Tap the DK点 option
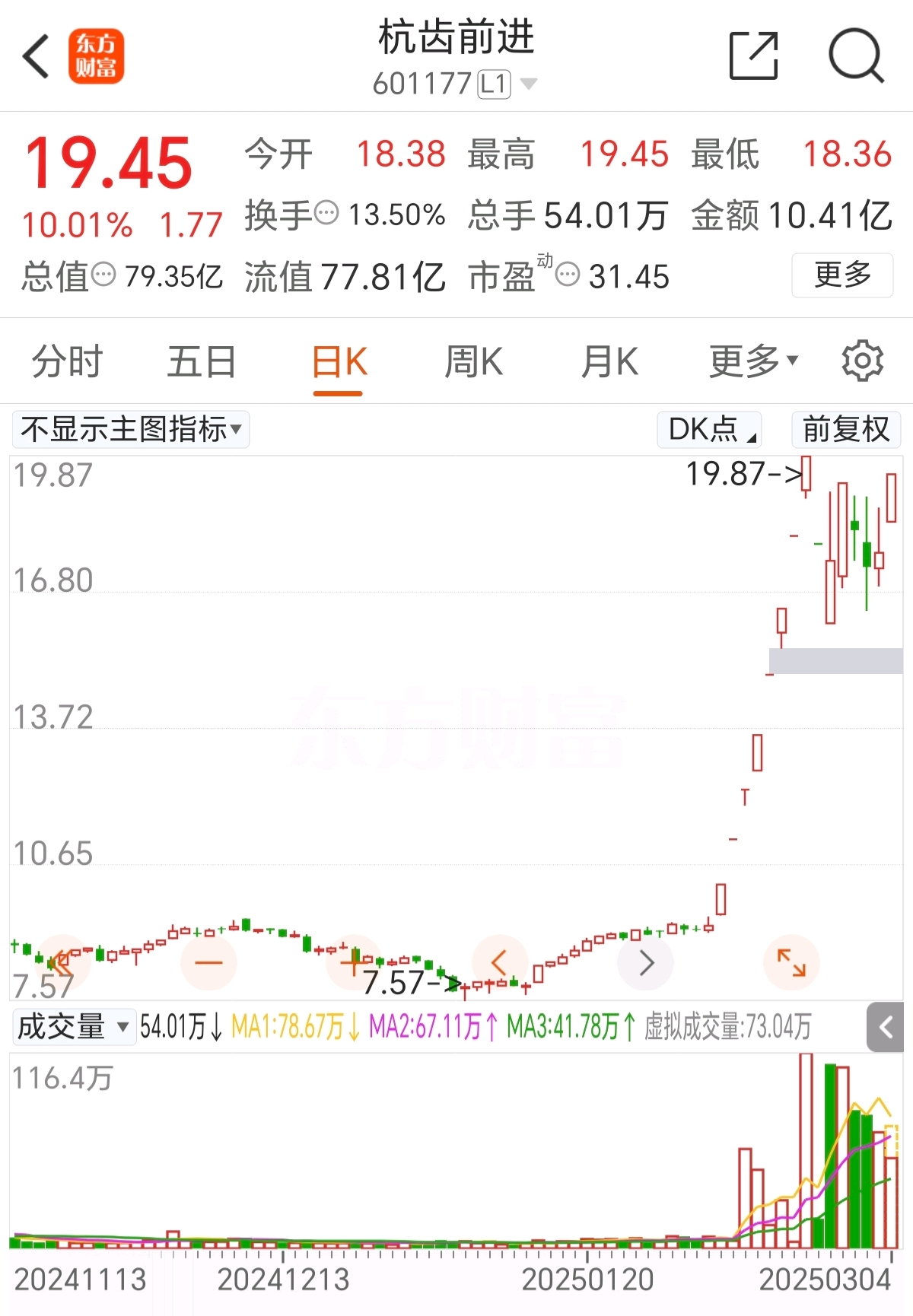This screenshot has height=1316, width=913. tap(709, 430)
